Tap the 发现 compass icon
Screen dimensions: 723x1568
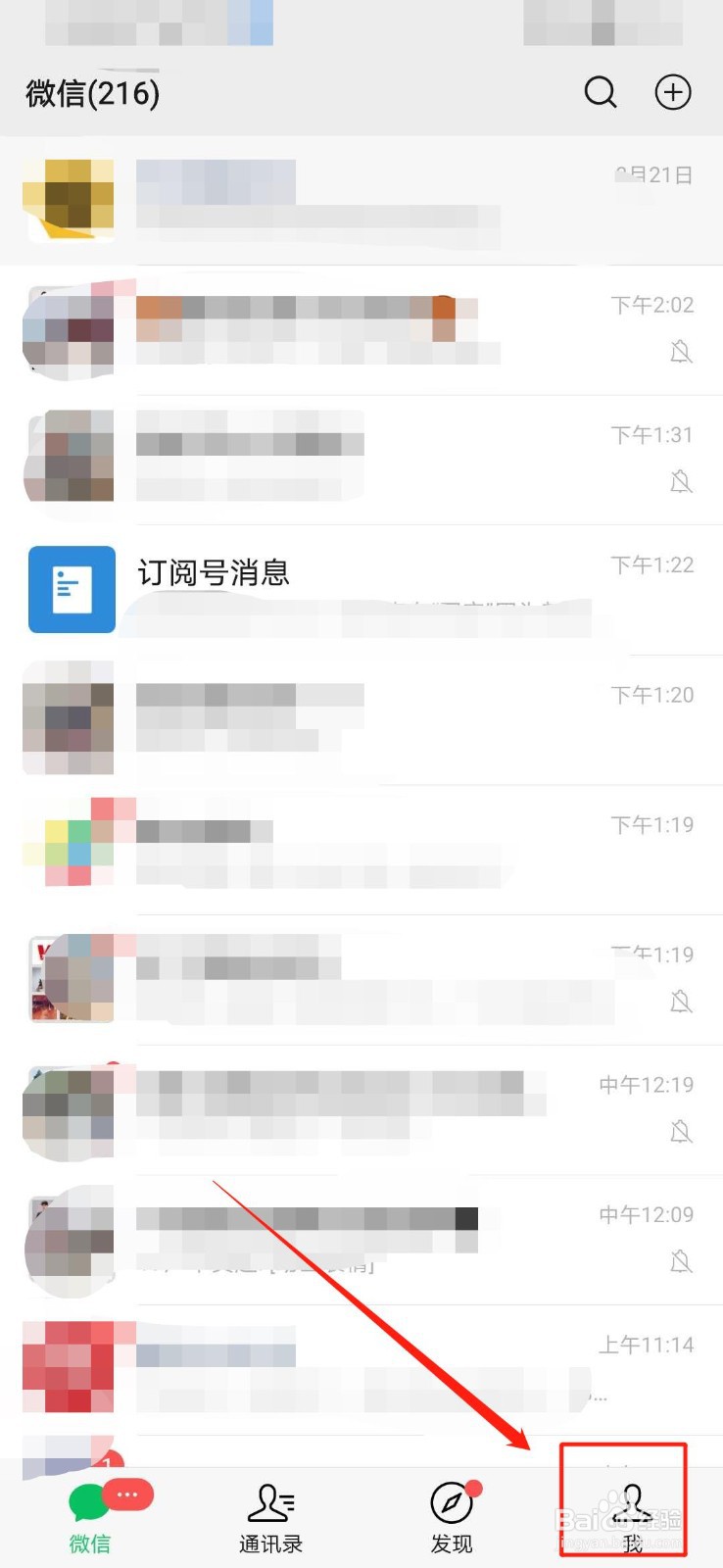pyautogui.click(x=452, y=1499)
